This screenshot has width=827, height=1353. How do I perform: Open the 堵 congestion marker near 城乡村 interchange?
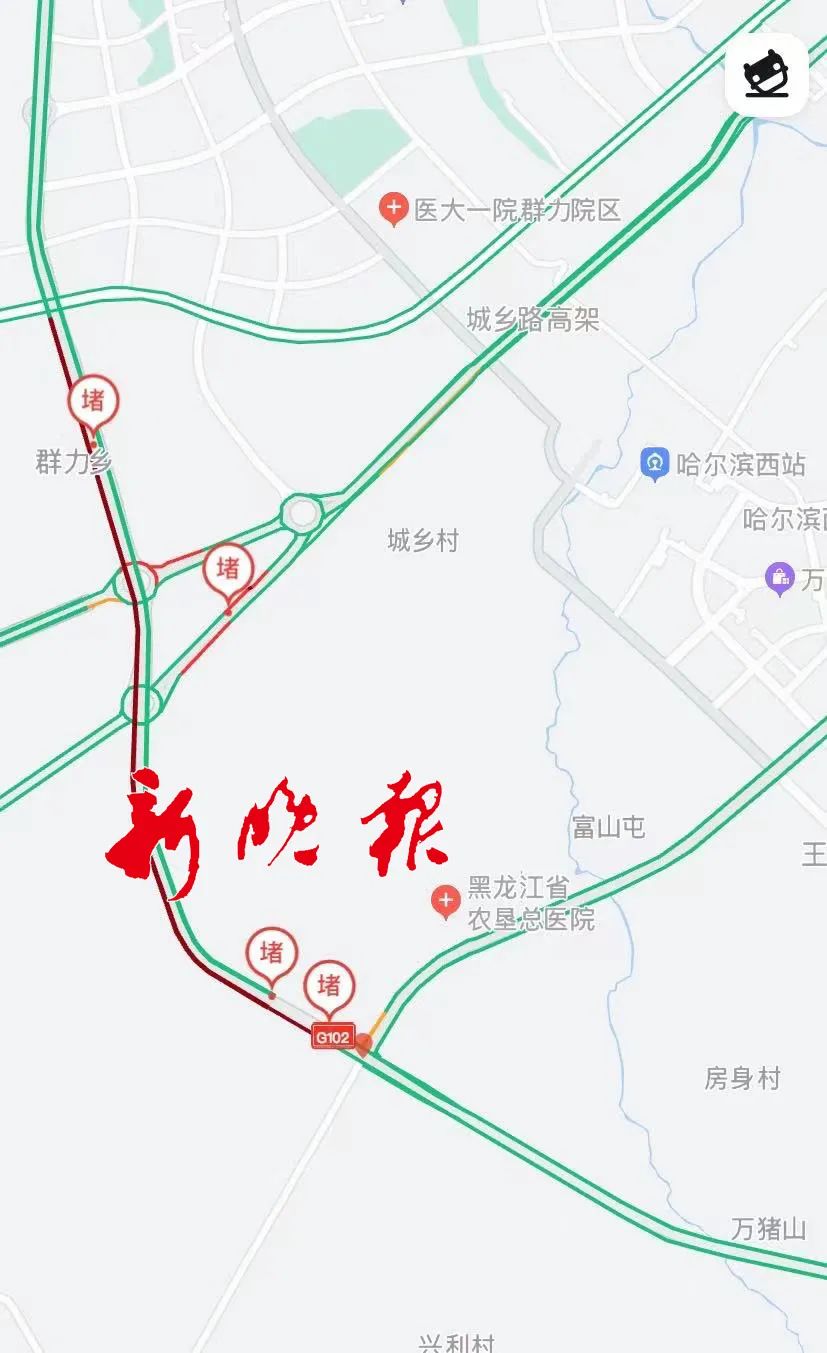pyautogui.click(x=229, y=569)
